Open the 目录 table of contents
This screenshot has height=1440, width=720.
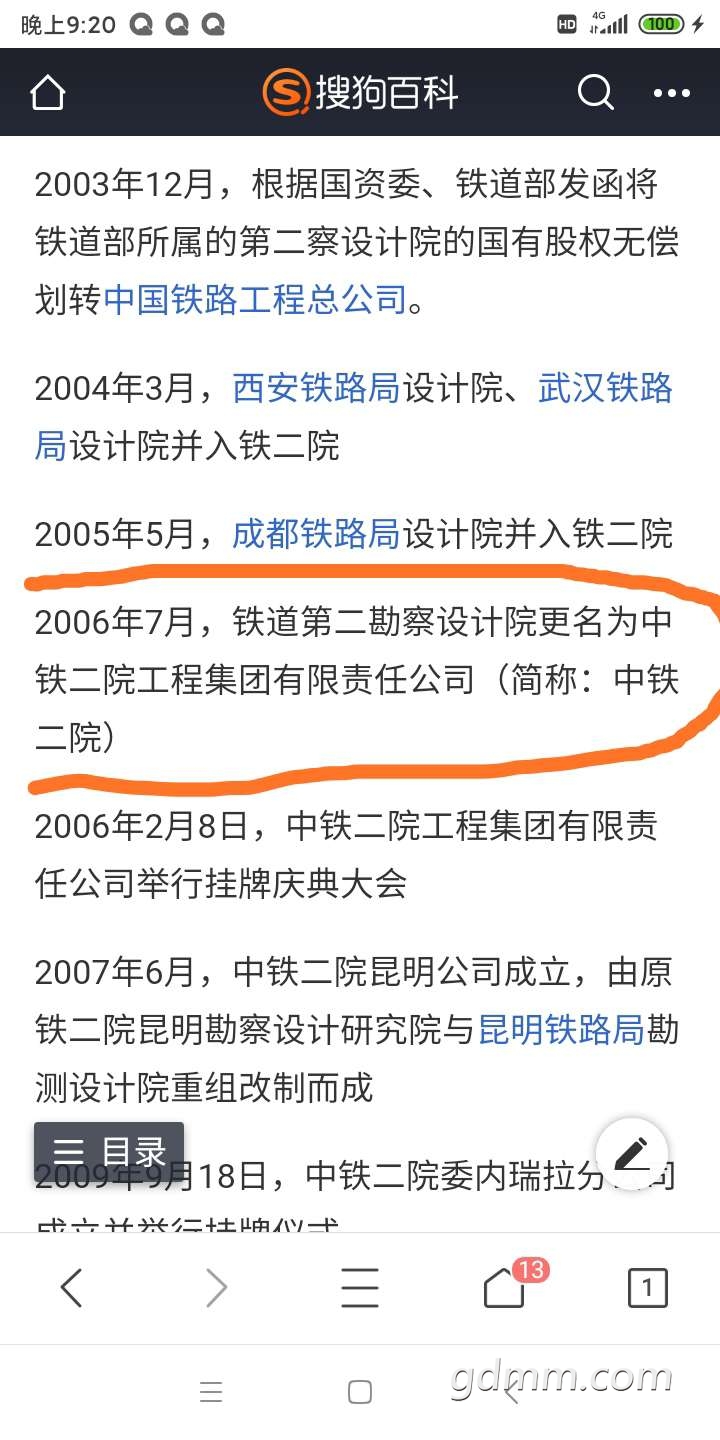pyautogui.click(x=109, y=1152)
